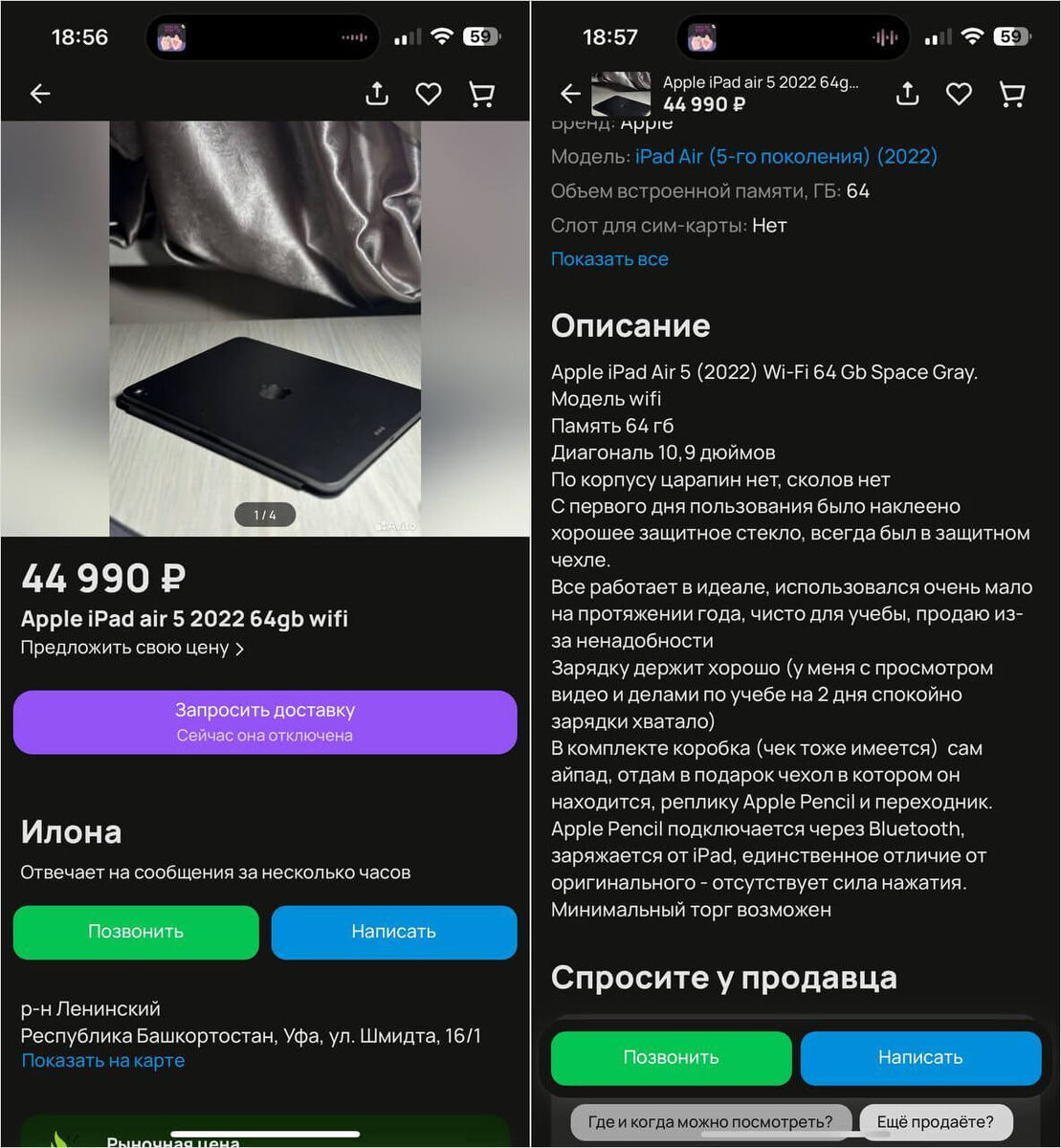Tap the back arrow on the left screen
This screenshot has width=1061, height=1148.
tap(39, 94)
